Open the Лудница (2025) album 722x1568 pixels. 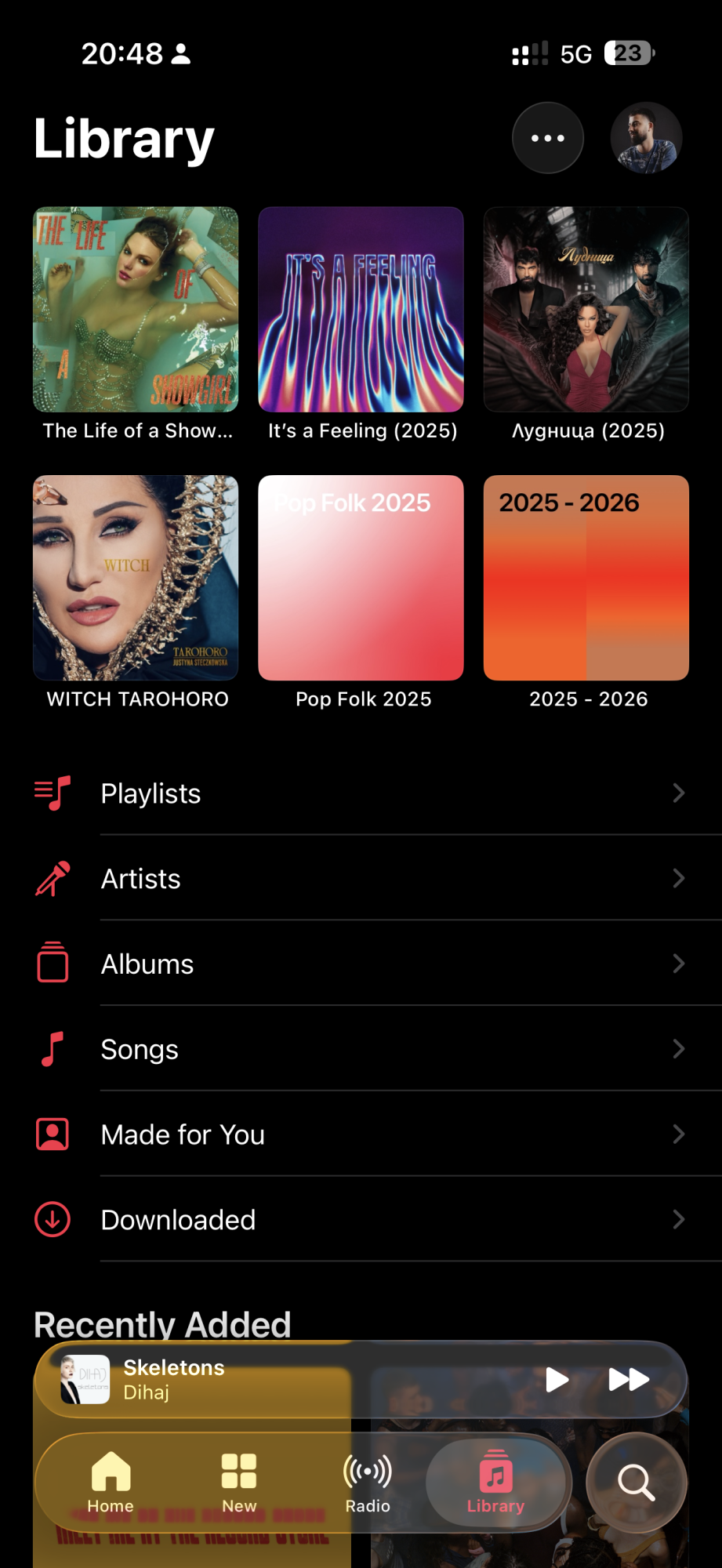tap(586, 310)
